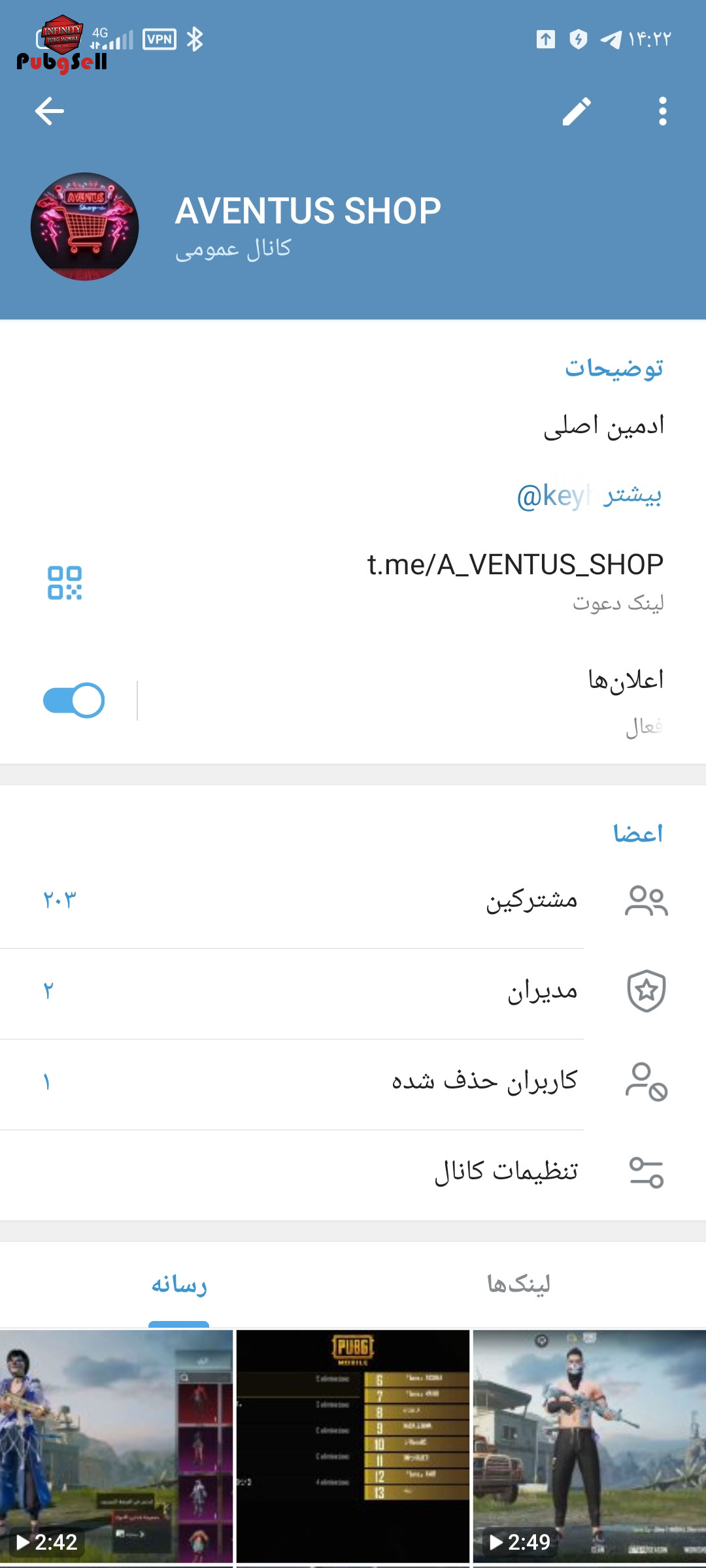This screenshot has height=1568, width=706.
Task: Open the 2:42 video thumbnail
Action: click(116, 1446)
